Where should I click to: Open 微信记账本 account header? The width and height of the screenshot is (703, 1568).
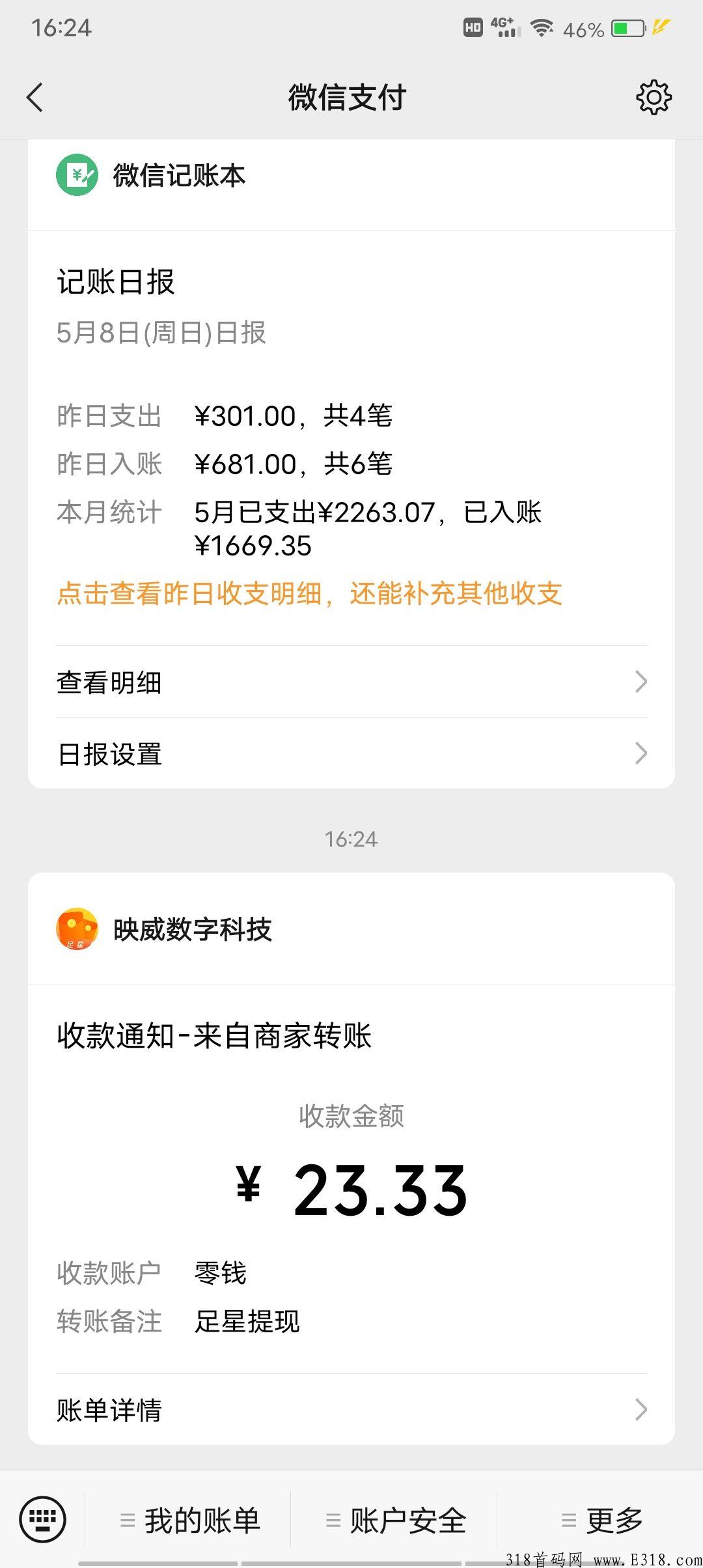tap(351, 175)
